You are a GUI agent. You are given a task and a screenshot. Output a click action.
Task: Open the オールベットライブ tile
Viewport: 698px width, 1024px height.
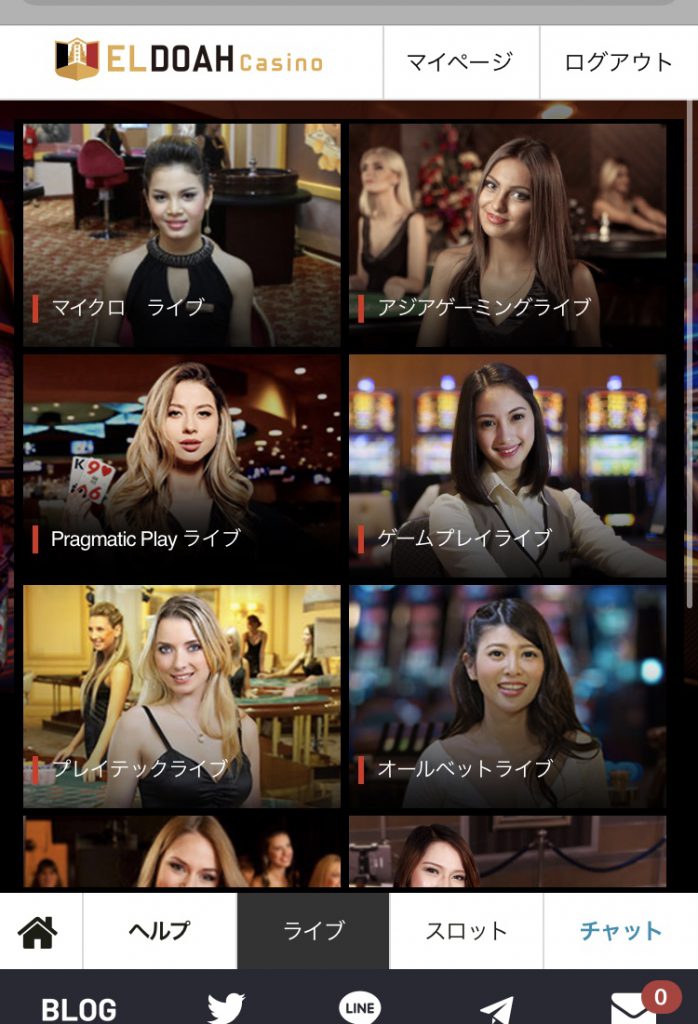click(x=507, y=696)
